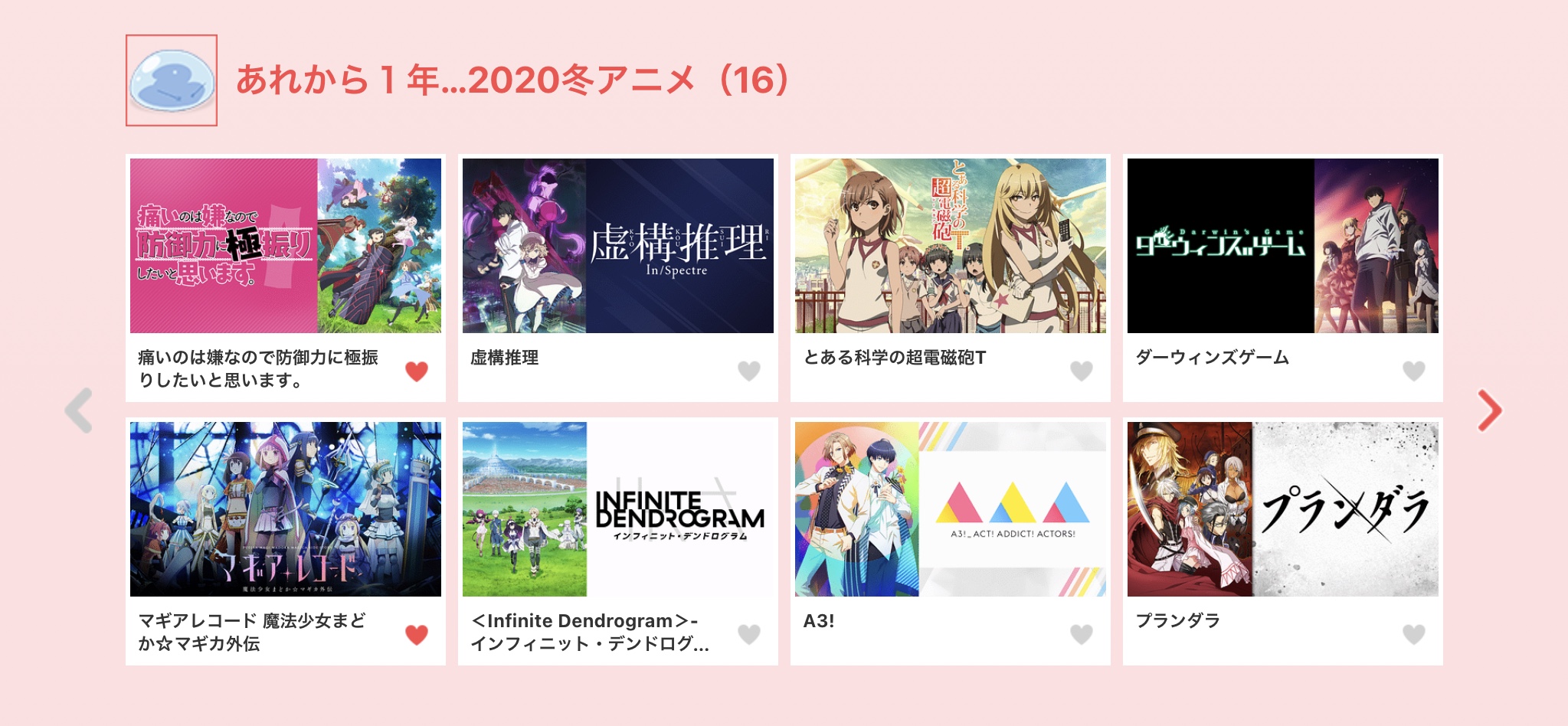Open マギアレコード 魔法少女まどか☆マギカ外伝 card
This screenshot has height=726, width=1568.
(285, 509)
